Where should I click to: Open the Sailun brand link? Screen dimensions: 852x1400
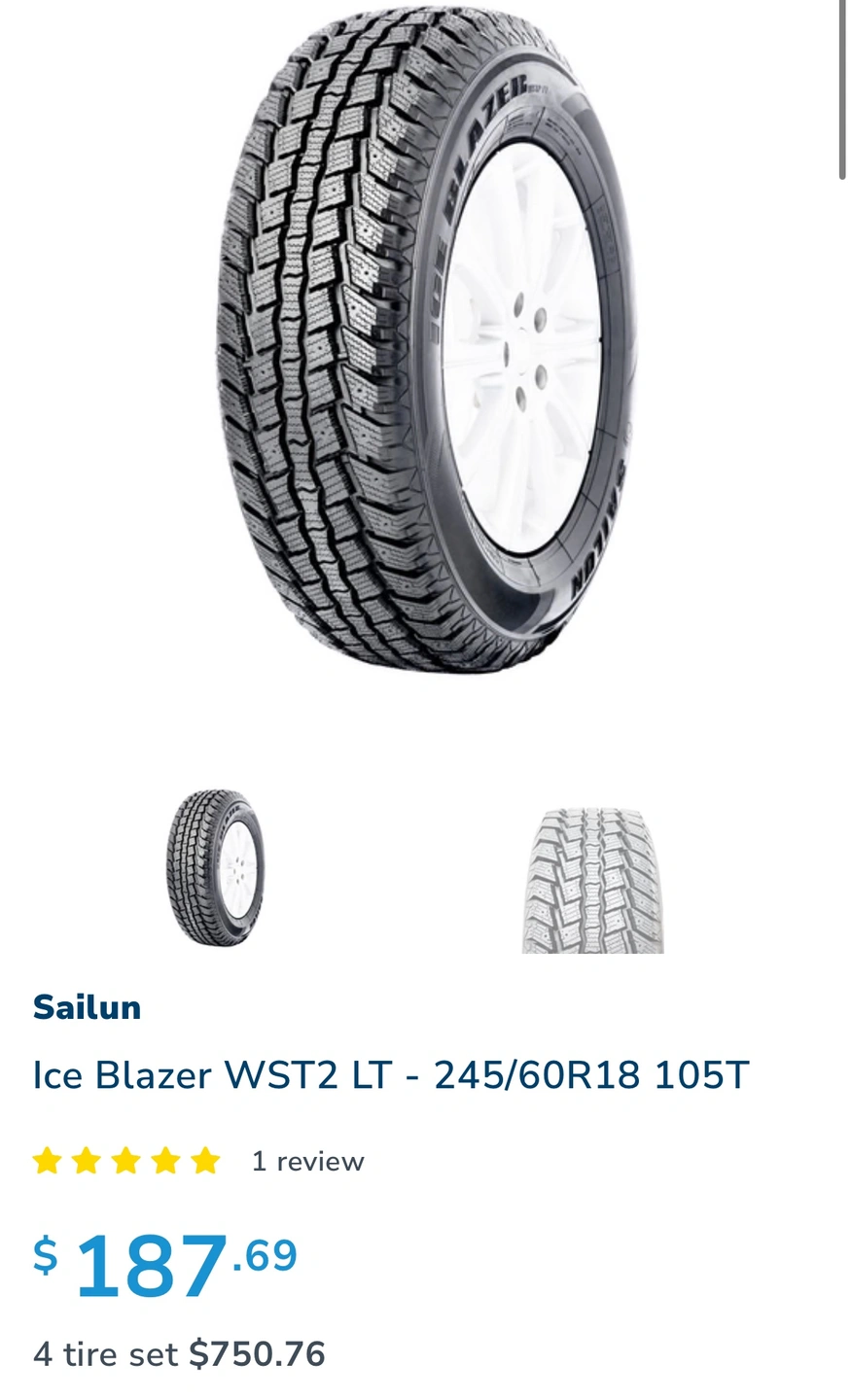pos(88,1007)
